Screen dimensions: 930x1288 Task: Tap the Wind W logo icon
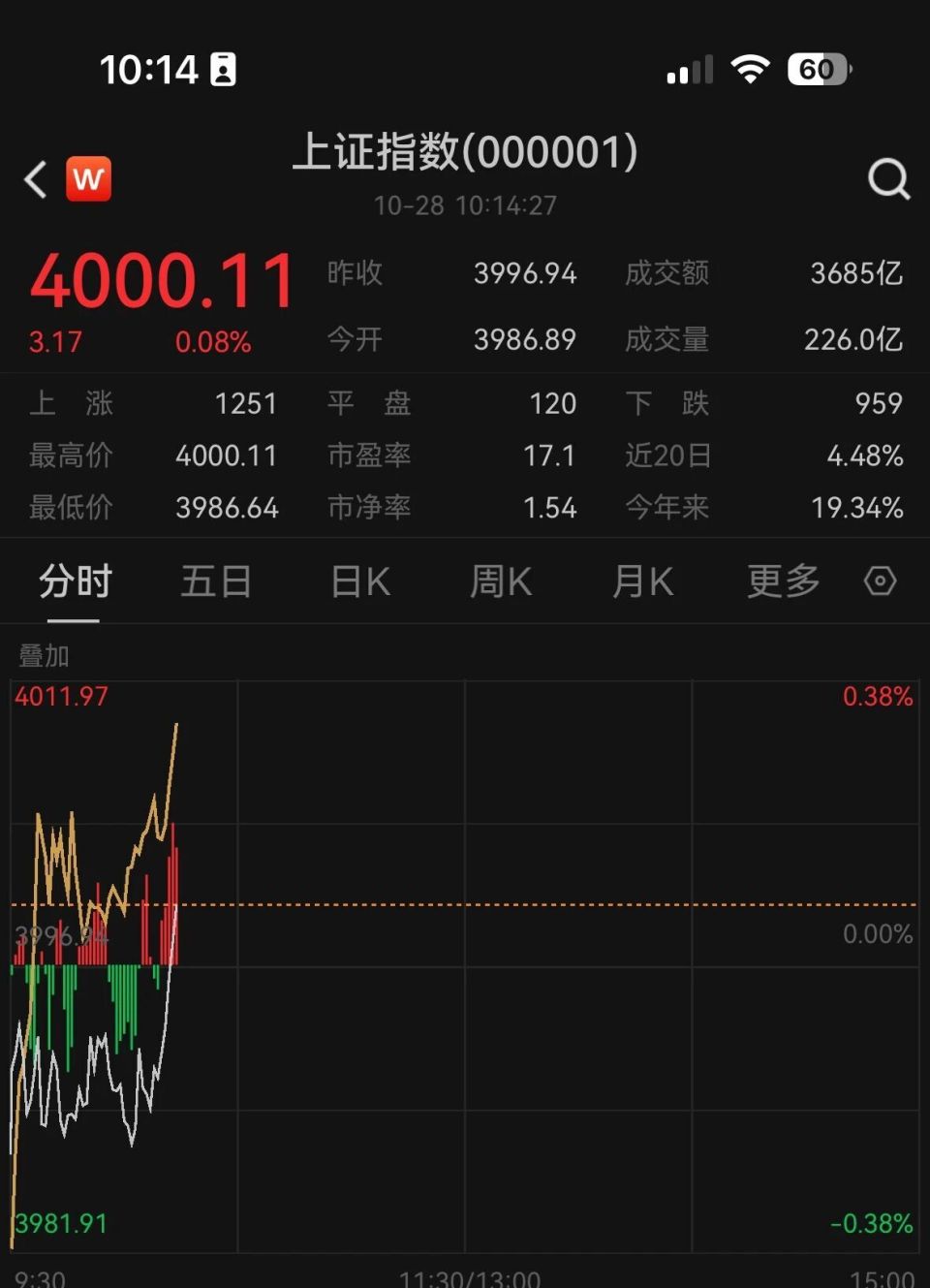(88, 178)
